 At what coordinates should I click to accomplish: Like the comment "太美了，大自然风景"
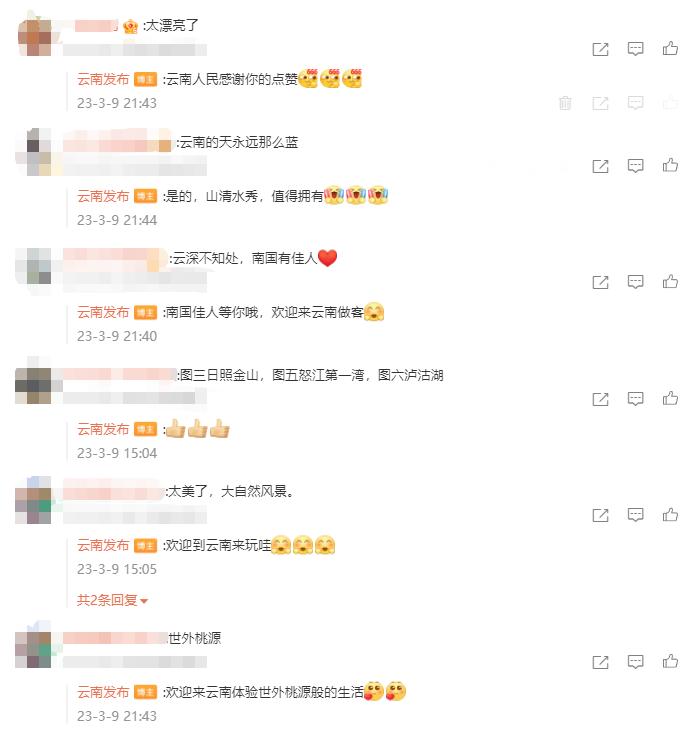[x=670, y=514]
